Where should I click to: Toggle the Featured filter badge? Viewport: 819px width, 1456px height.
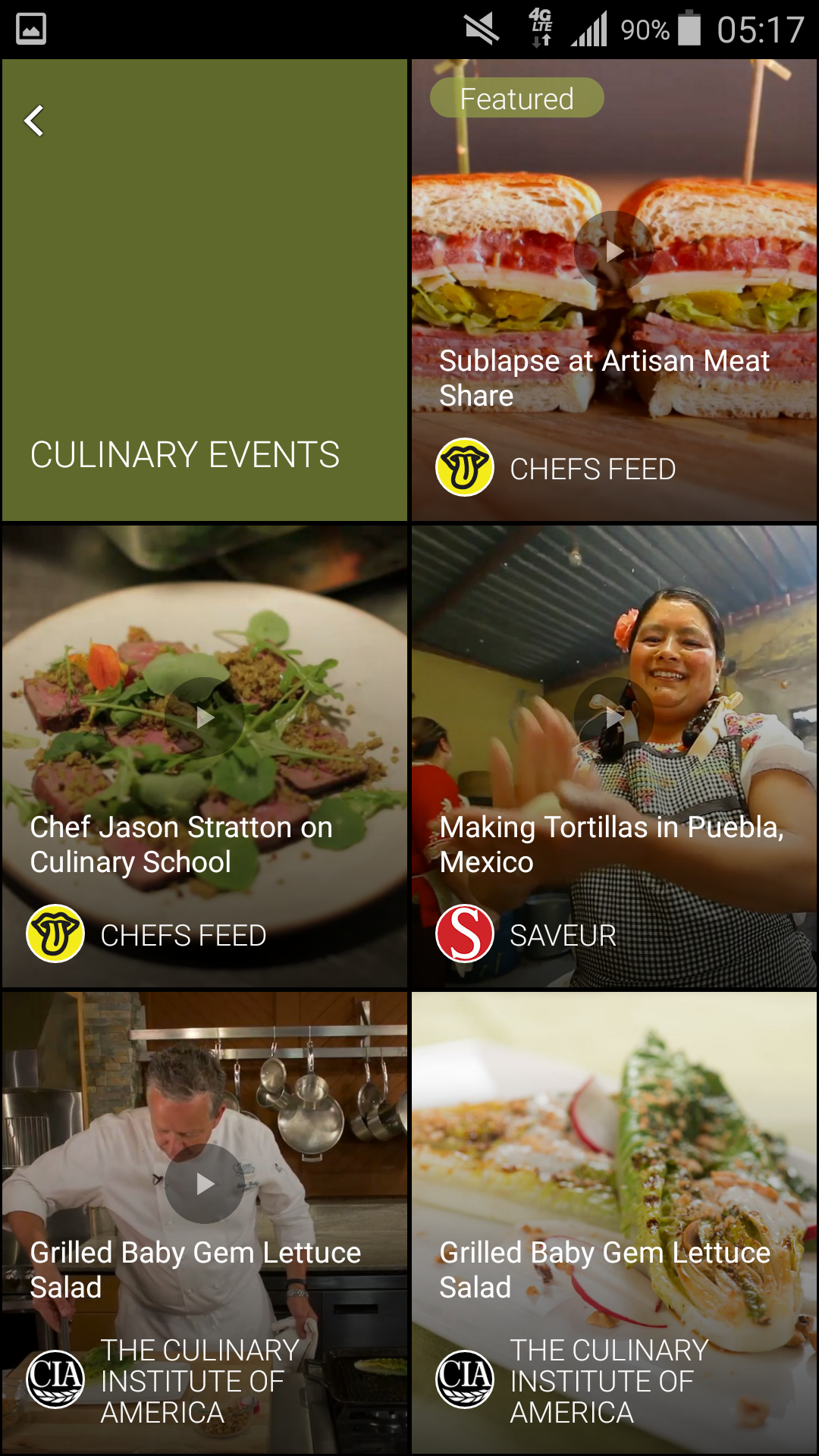click(516, 98)
